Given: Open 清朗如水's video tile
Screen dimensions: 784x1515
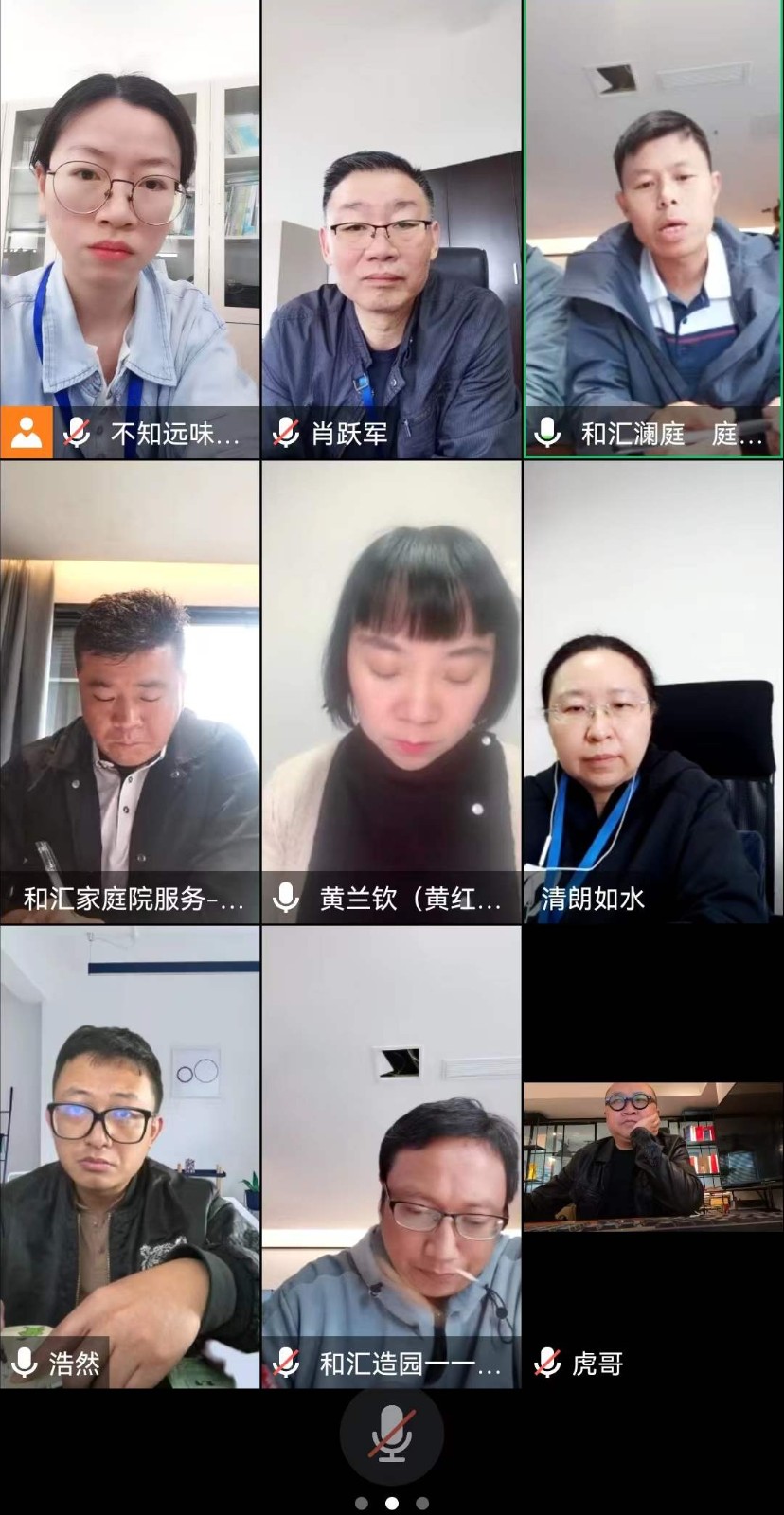Looking at the screenshot, I should click(653, 691).
